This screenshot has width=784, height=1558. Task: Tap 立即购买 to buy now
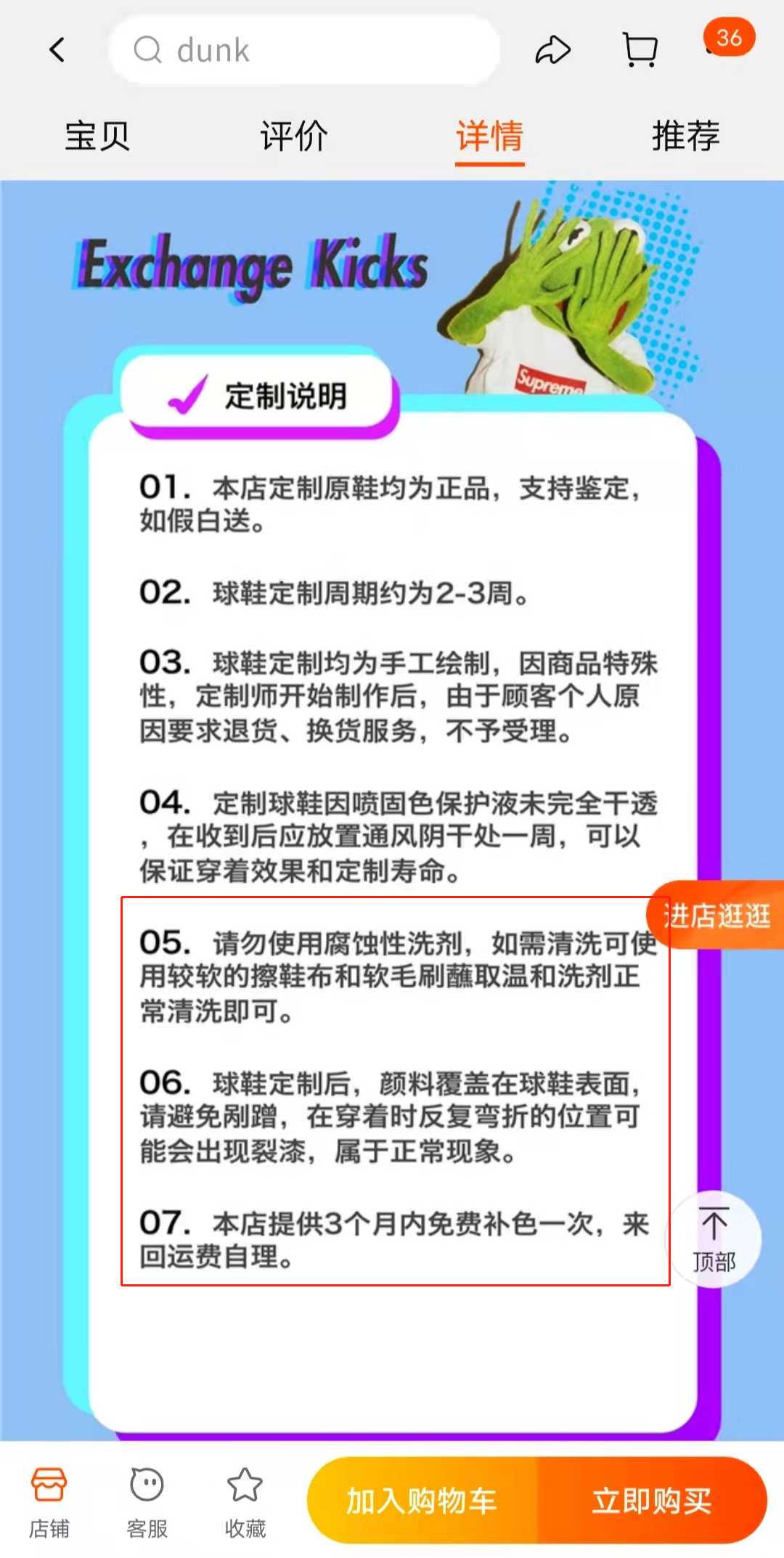click(652, 1501)
